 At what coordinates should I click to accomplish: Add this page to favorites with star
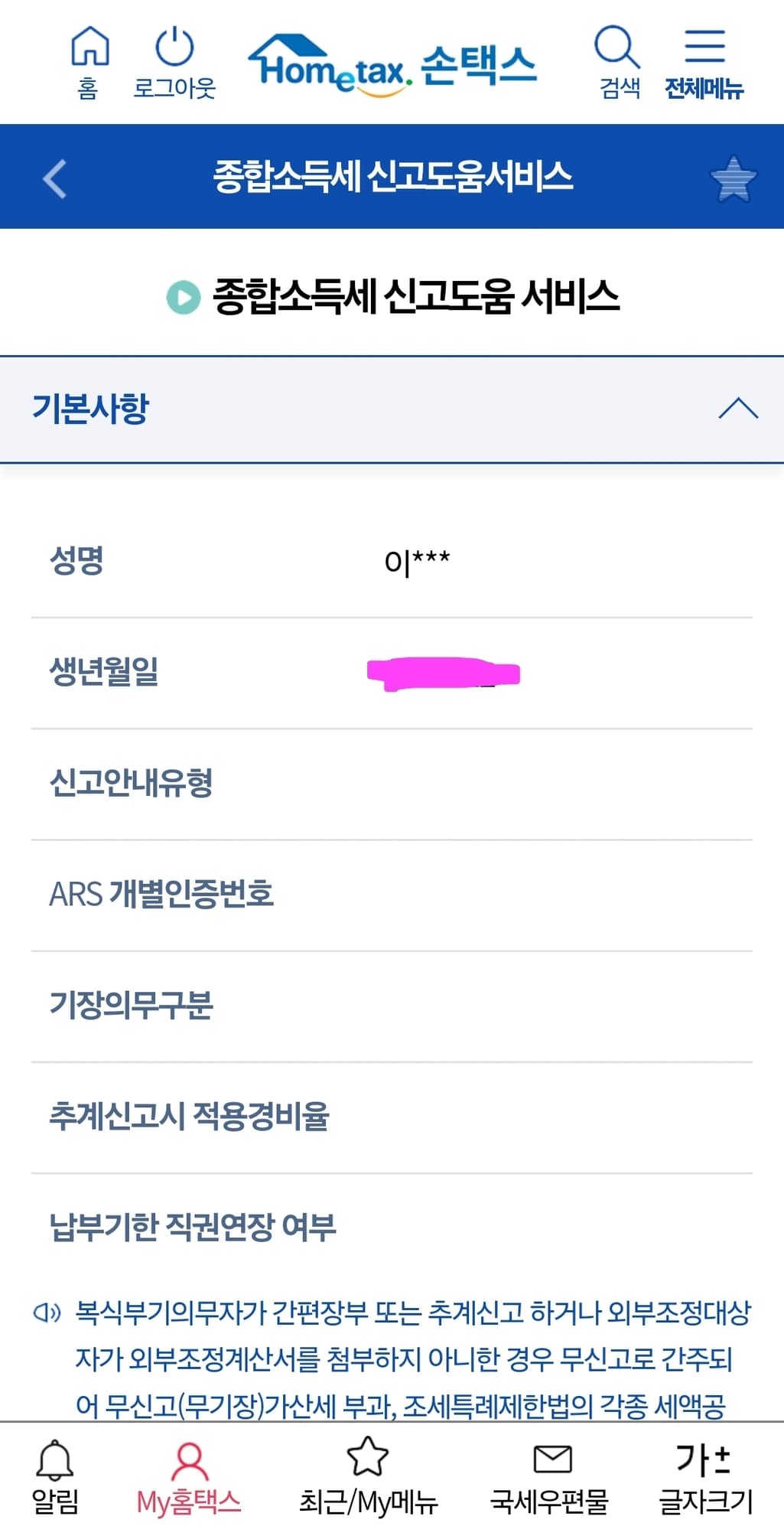[733, 178]
